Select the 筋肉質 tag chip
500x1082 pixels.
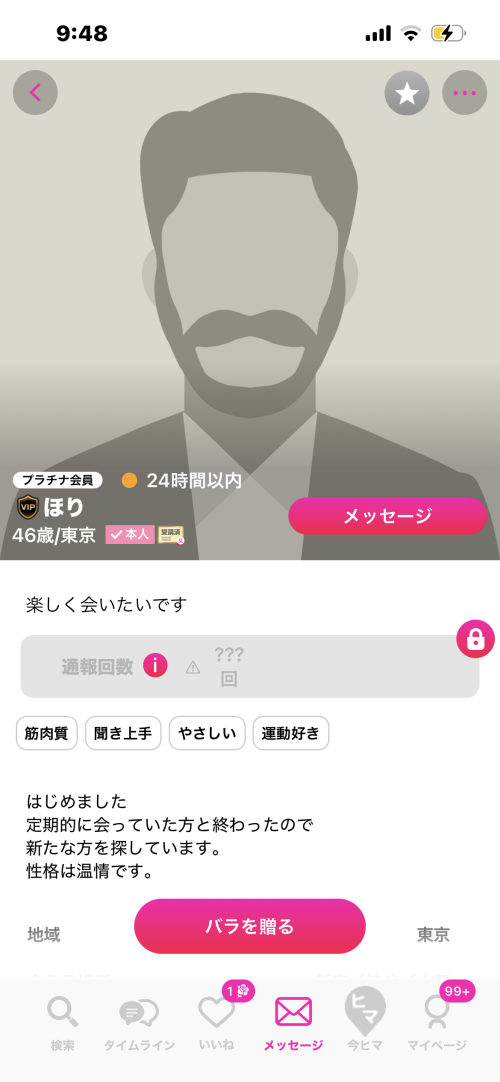click(47, 733)
